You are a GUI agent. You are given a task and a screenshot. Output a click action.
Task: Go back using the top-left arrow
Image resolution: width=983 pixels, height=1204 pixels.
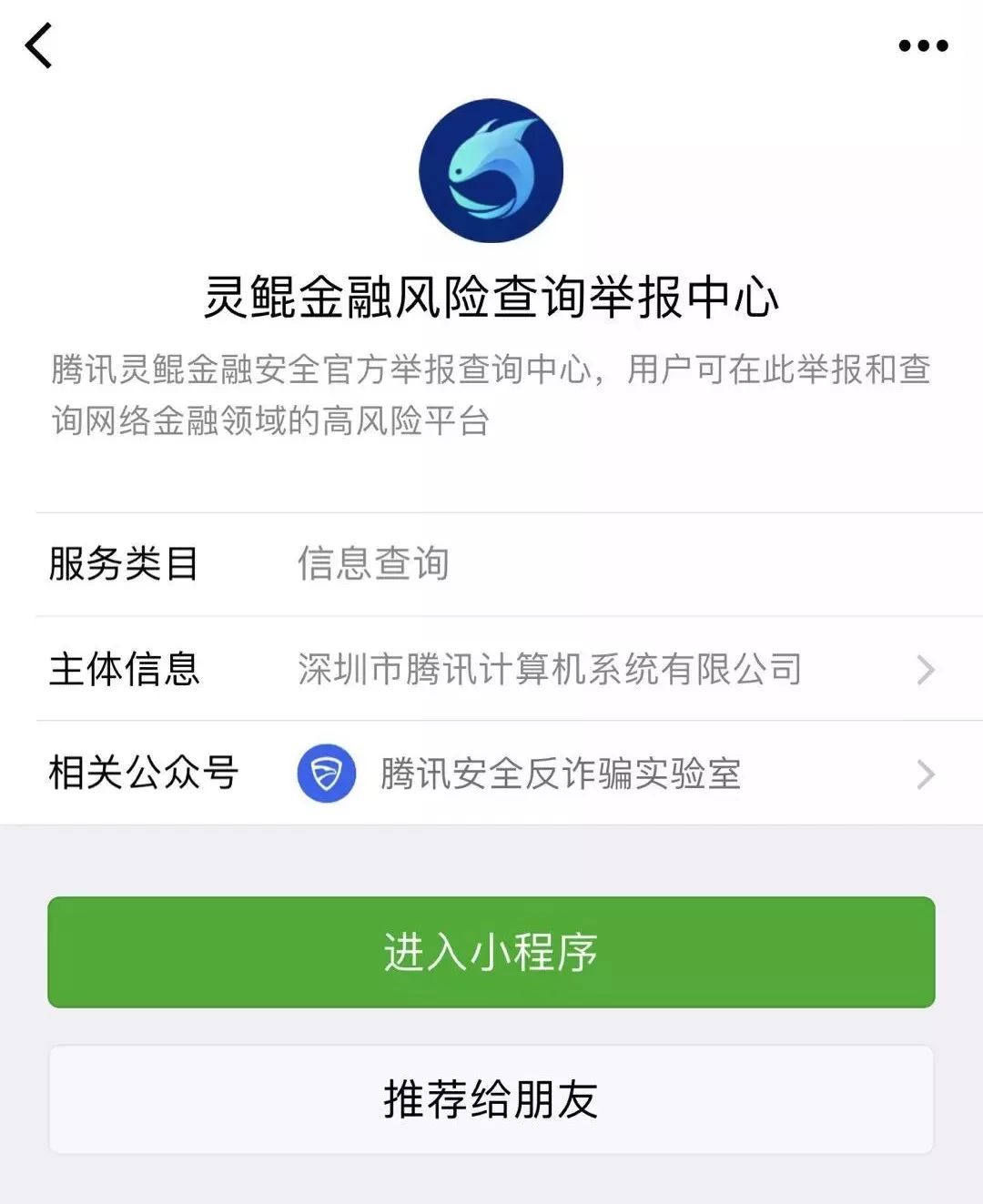point(39,46)
